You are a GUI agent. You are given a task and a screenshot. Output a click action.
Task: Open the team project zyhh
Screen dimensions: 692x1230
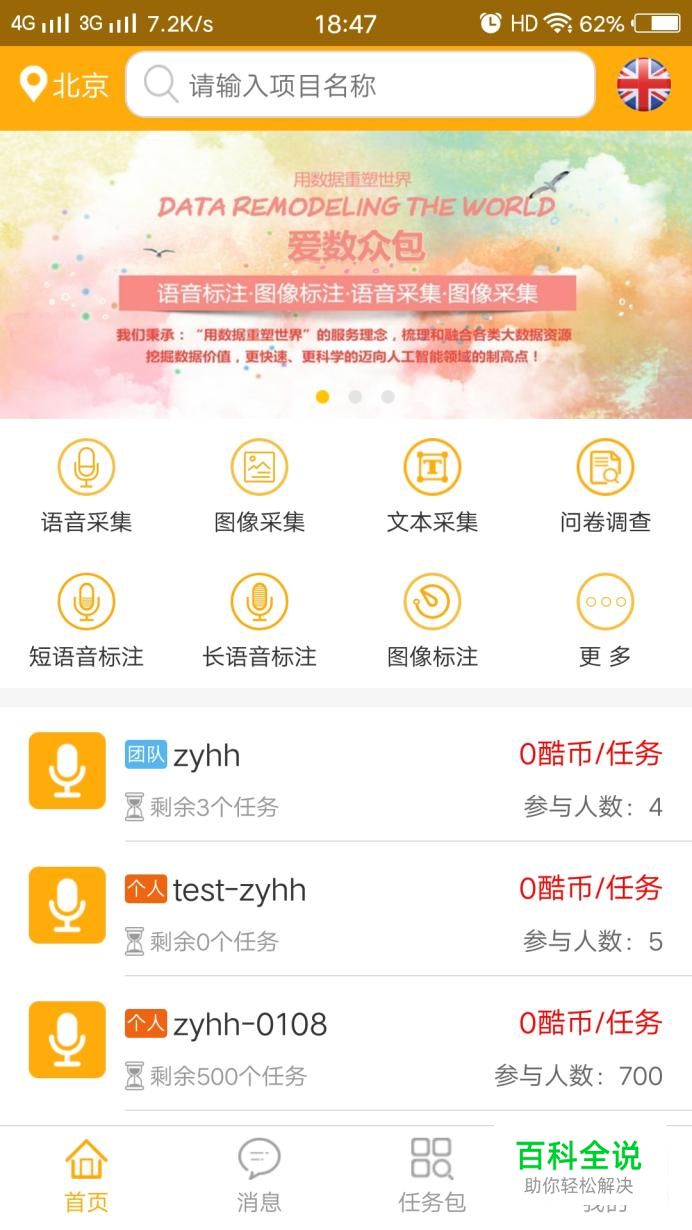[346, 774]
